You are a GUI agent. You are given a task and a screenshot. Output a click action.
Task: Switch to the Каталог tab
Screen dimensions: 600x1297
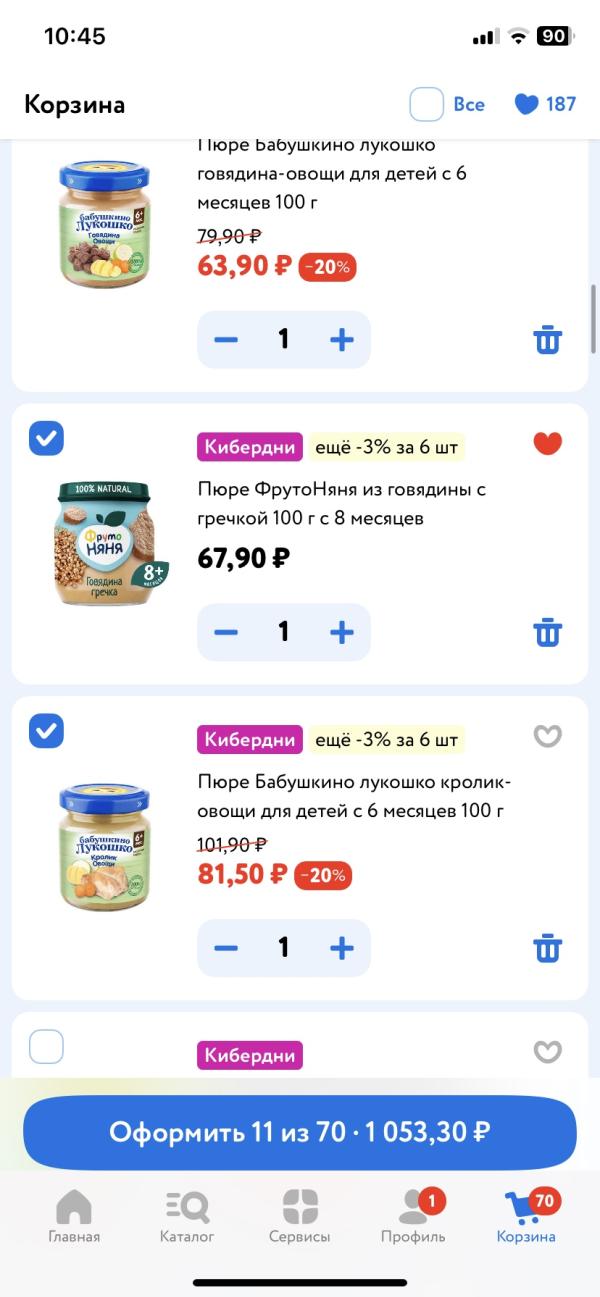[x=187, y=1217]
